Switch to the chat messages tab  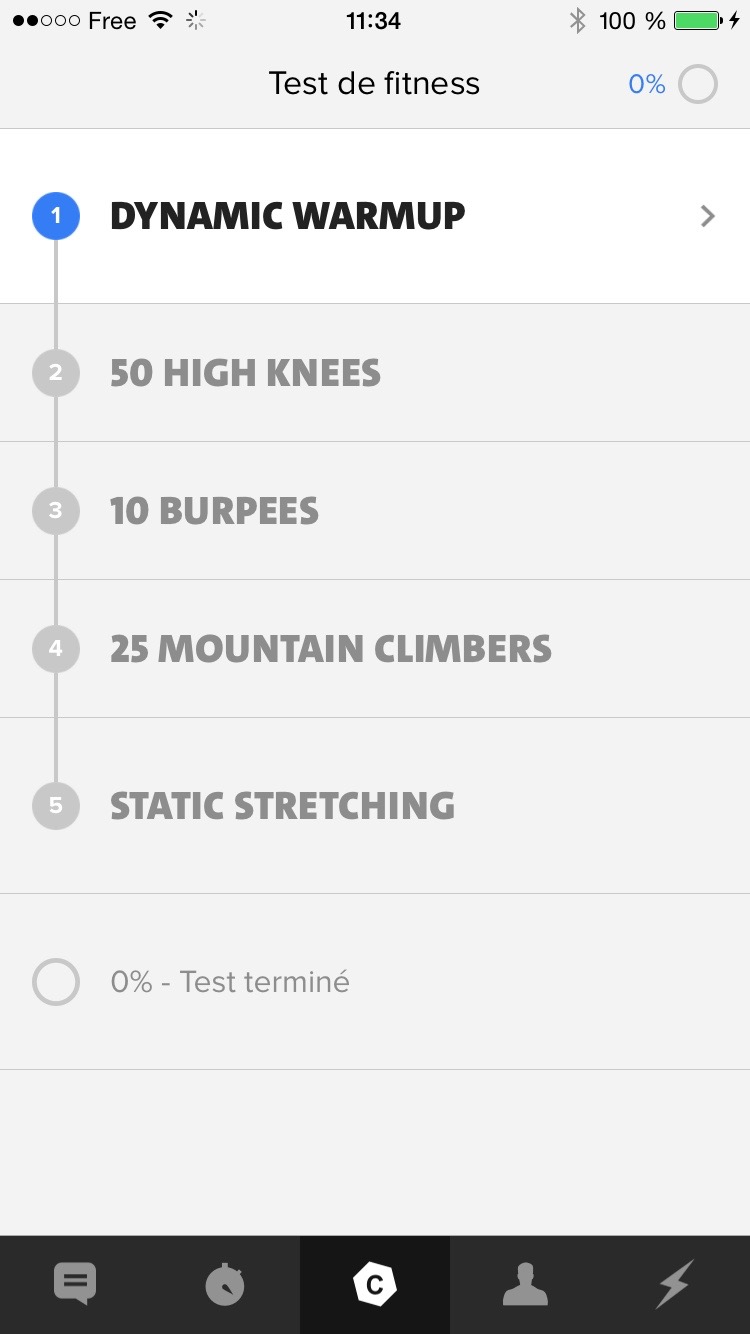(75, 1285)
